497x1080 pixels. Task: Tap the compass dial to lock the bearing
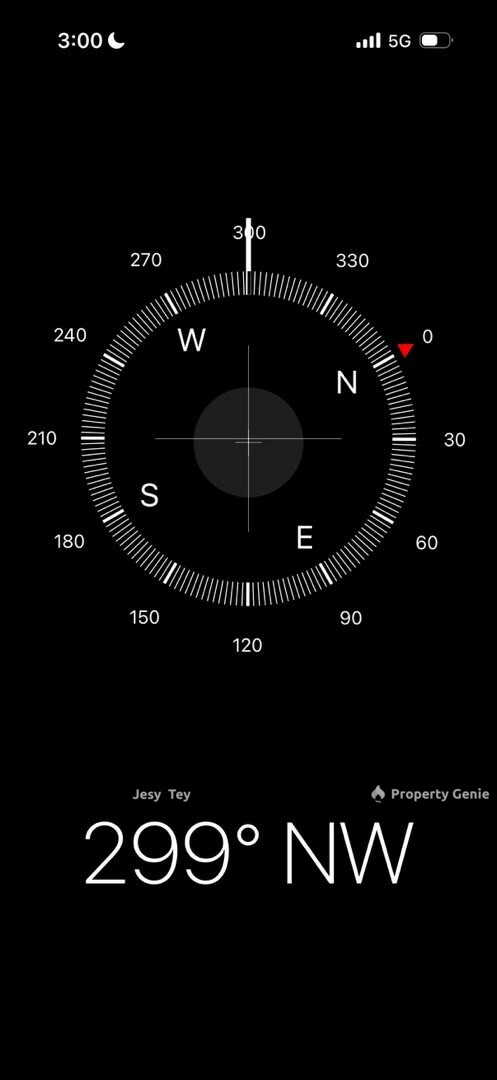click(248, 439)
